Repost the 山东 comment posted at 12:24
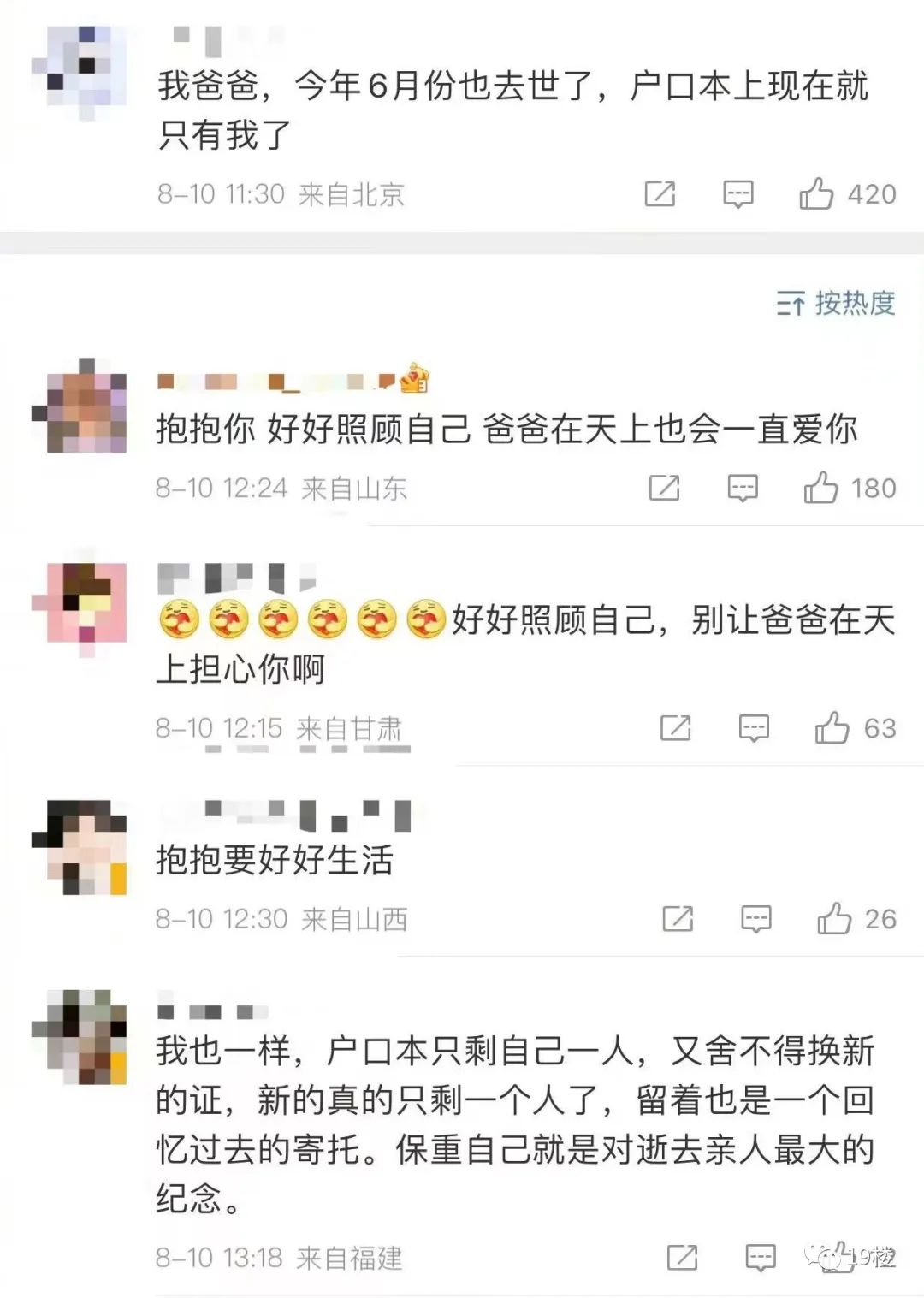This screenshot has width=924, height=1298. pos(664,488)
